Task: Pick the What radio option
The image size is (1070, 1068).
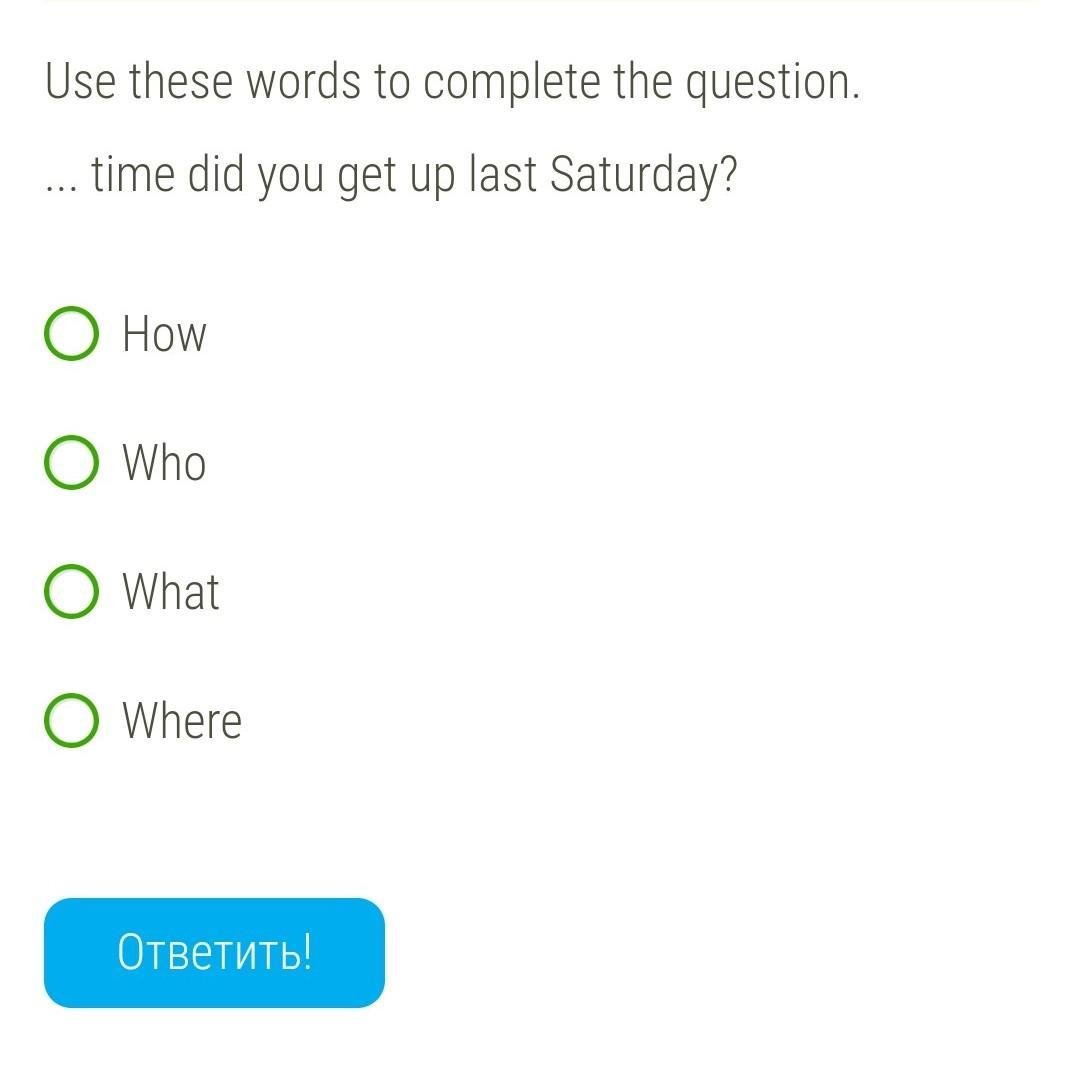Action: click(72, 592)
